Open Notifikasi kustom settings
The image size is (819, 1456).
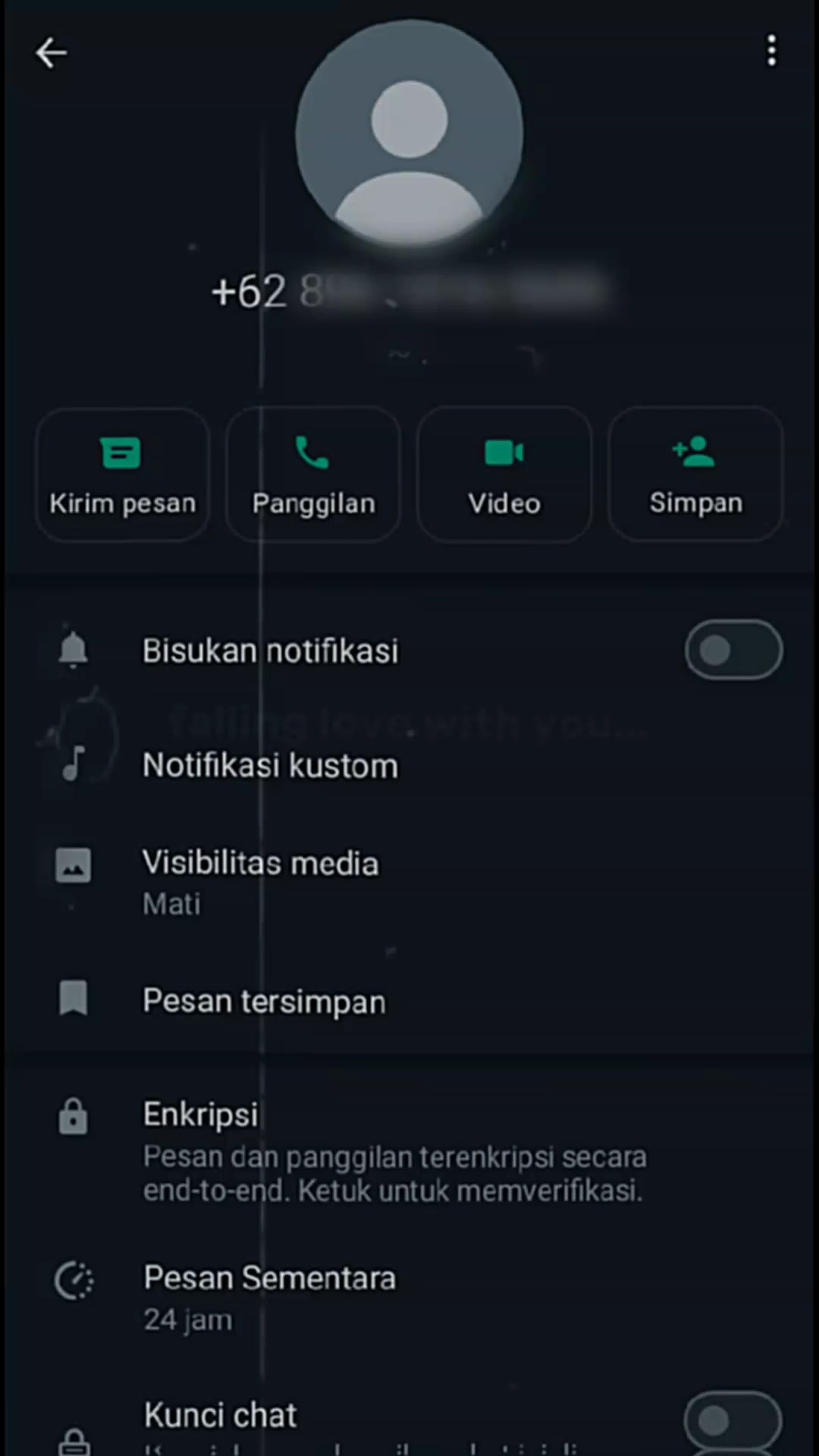409,765
